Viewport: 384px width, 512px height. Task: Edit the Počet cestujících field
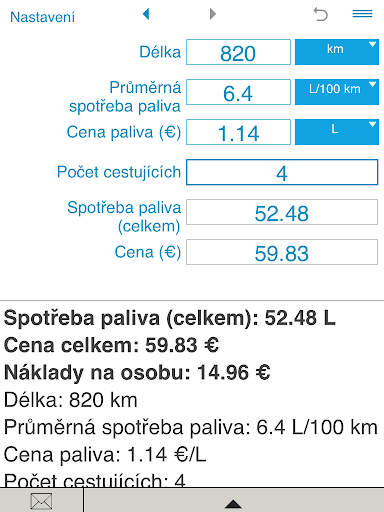(282, 172)
